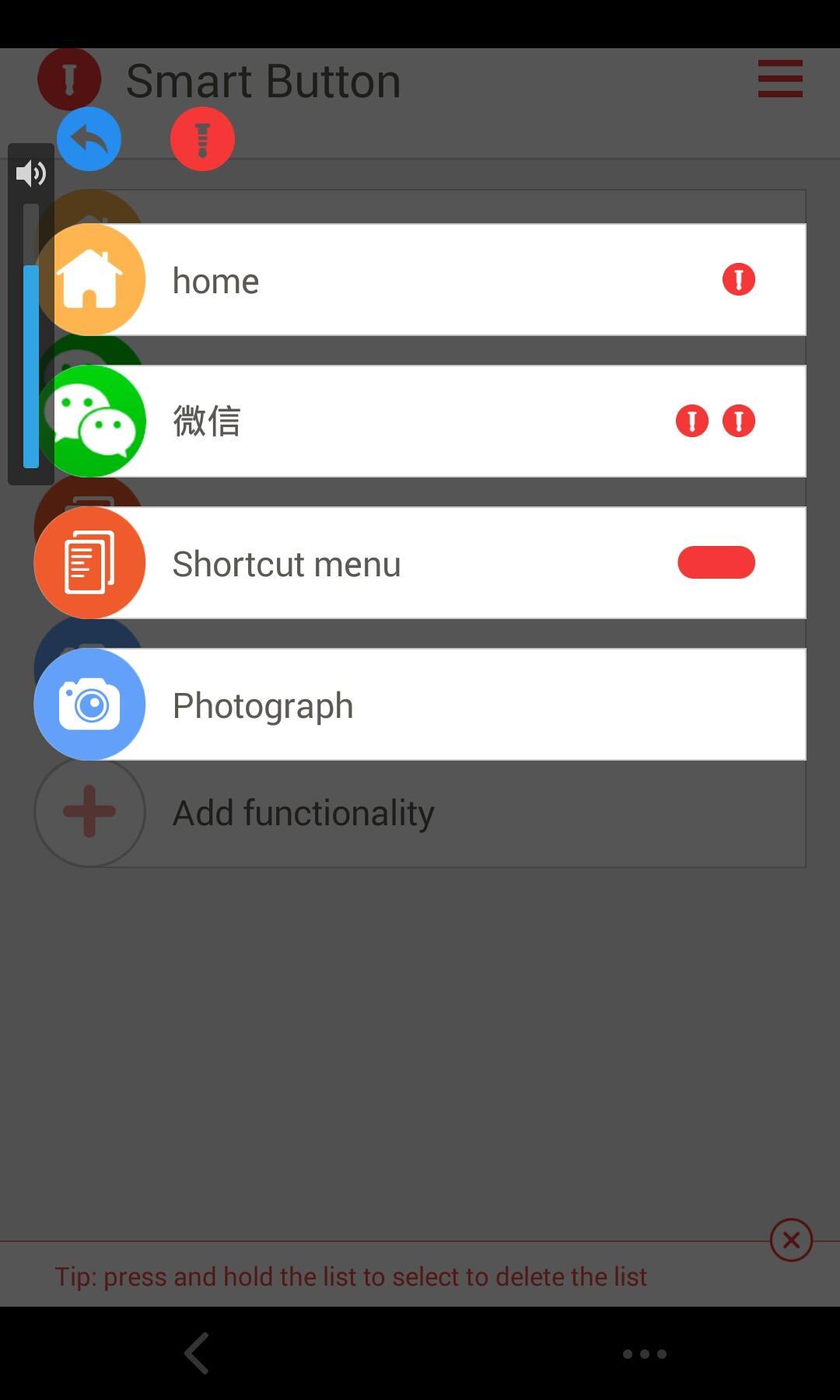Tap the Shortcut menu documents icon

coord(89,562)
